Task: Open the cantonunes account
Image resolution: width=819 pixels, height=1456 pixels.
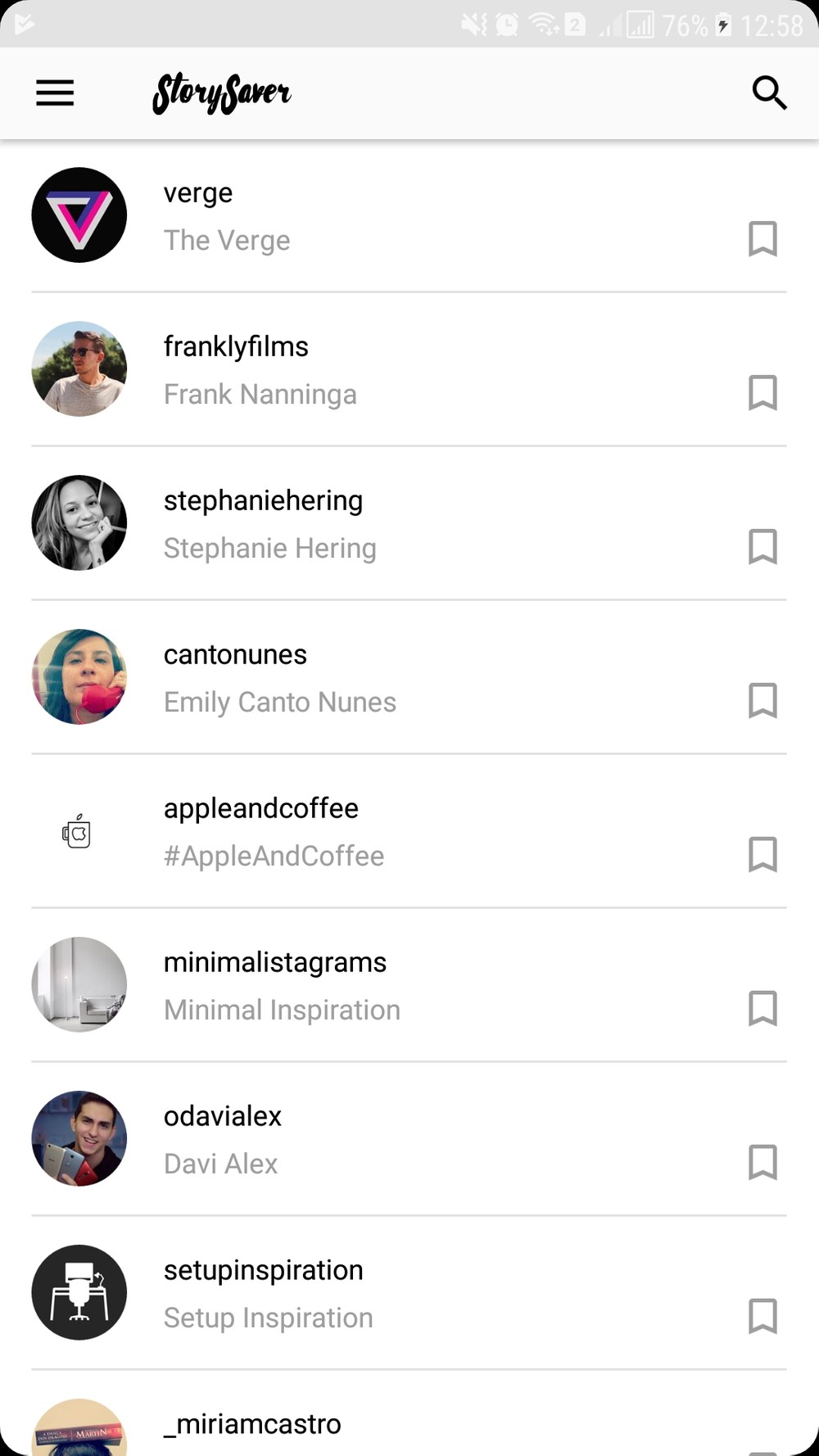Action: click(x=369, y=677)
